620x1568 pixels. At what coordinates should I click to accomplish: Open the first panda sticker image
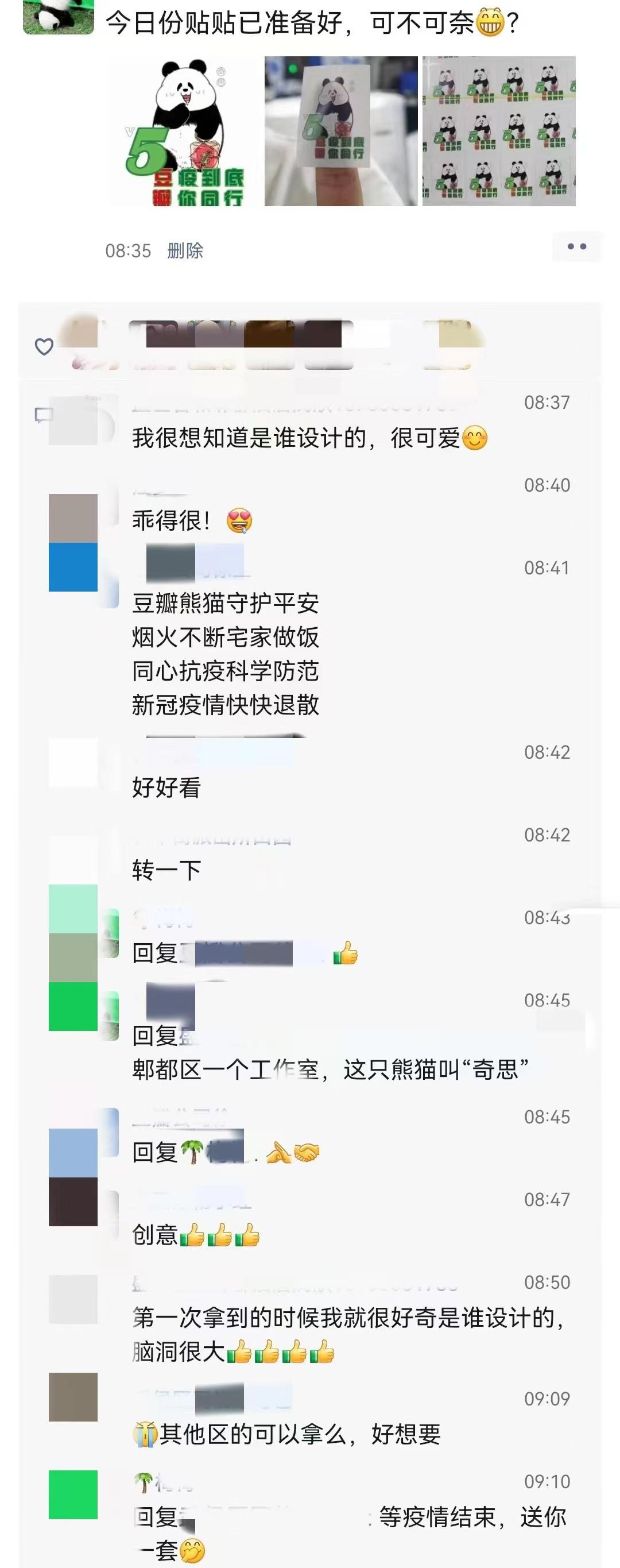(184, 131)
